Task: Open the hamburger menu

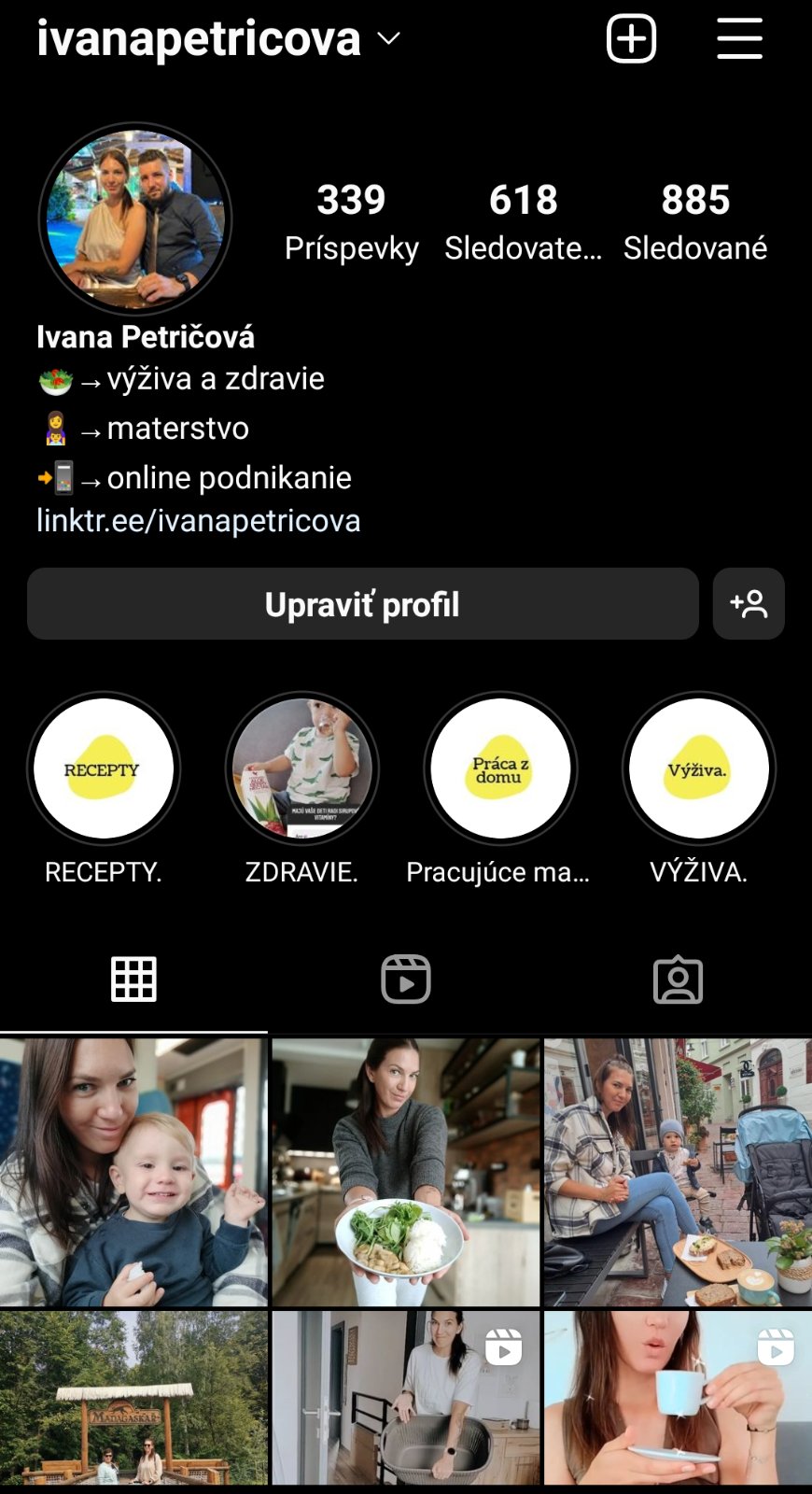Action: tap(739, 39)
